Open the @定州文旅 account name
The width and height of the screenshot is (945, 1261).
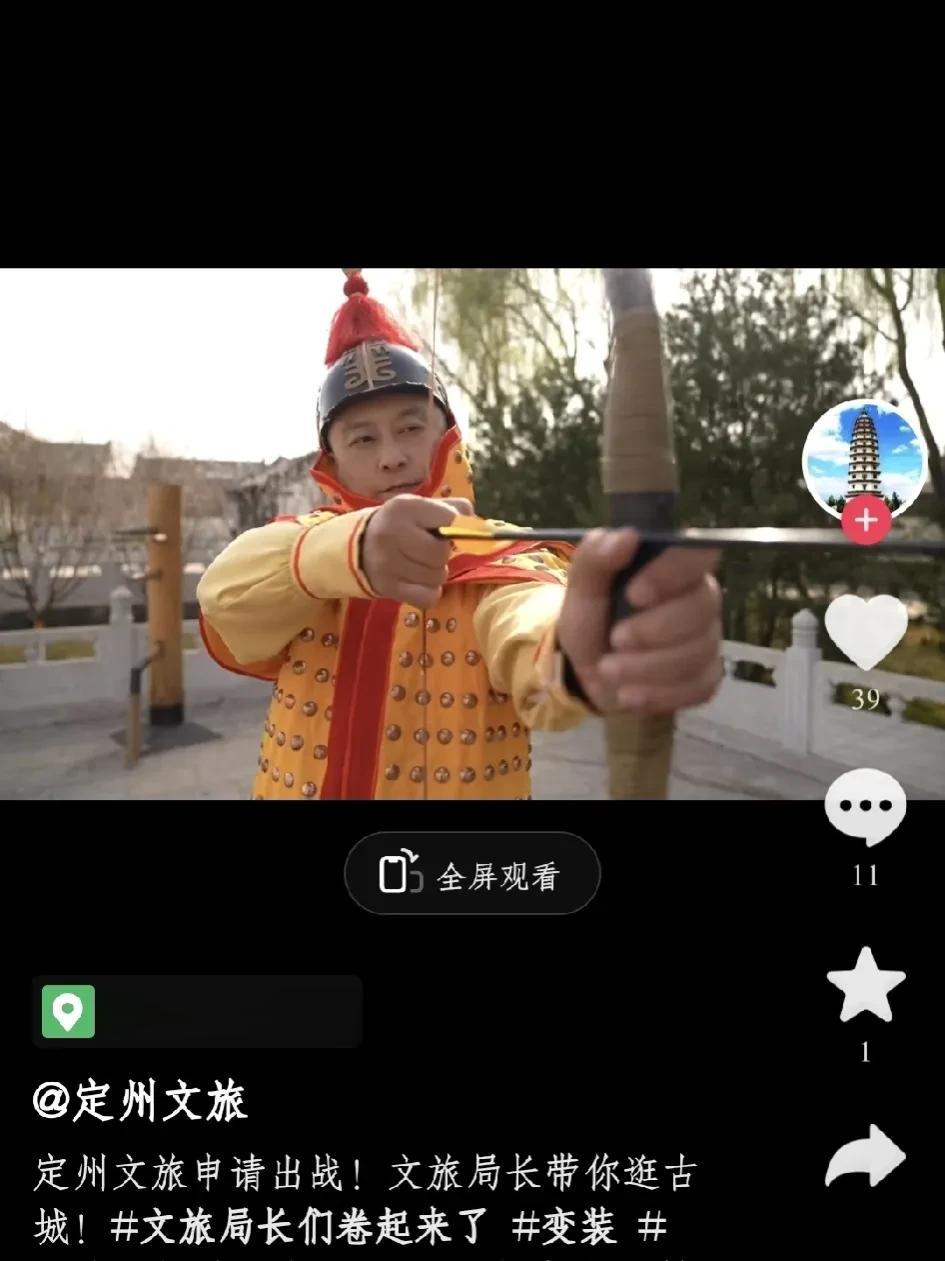point(140,1102)
